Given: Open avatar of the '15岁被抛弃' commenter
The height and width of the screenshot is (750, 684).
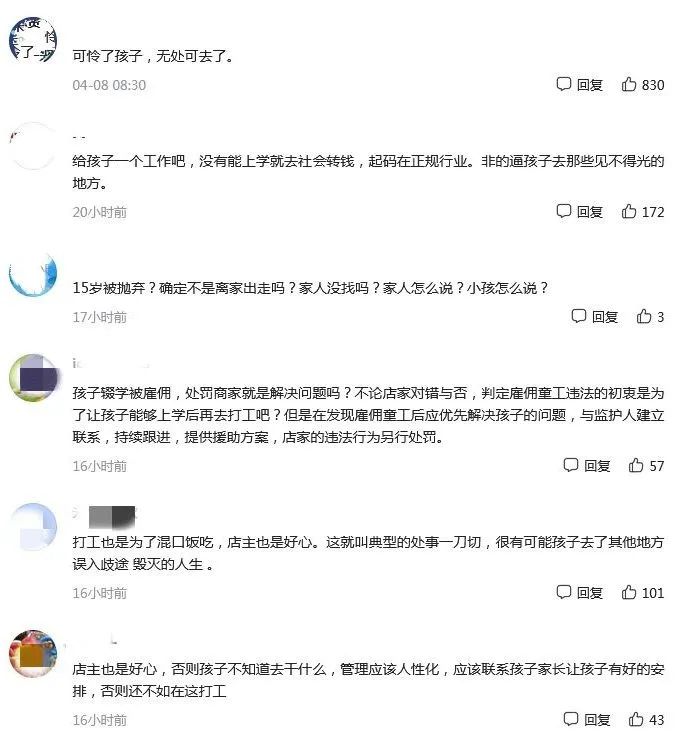Looking at the screenshot, I should [x=33, y=274].
